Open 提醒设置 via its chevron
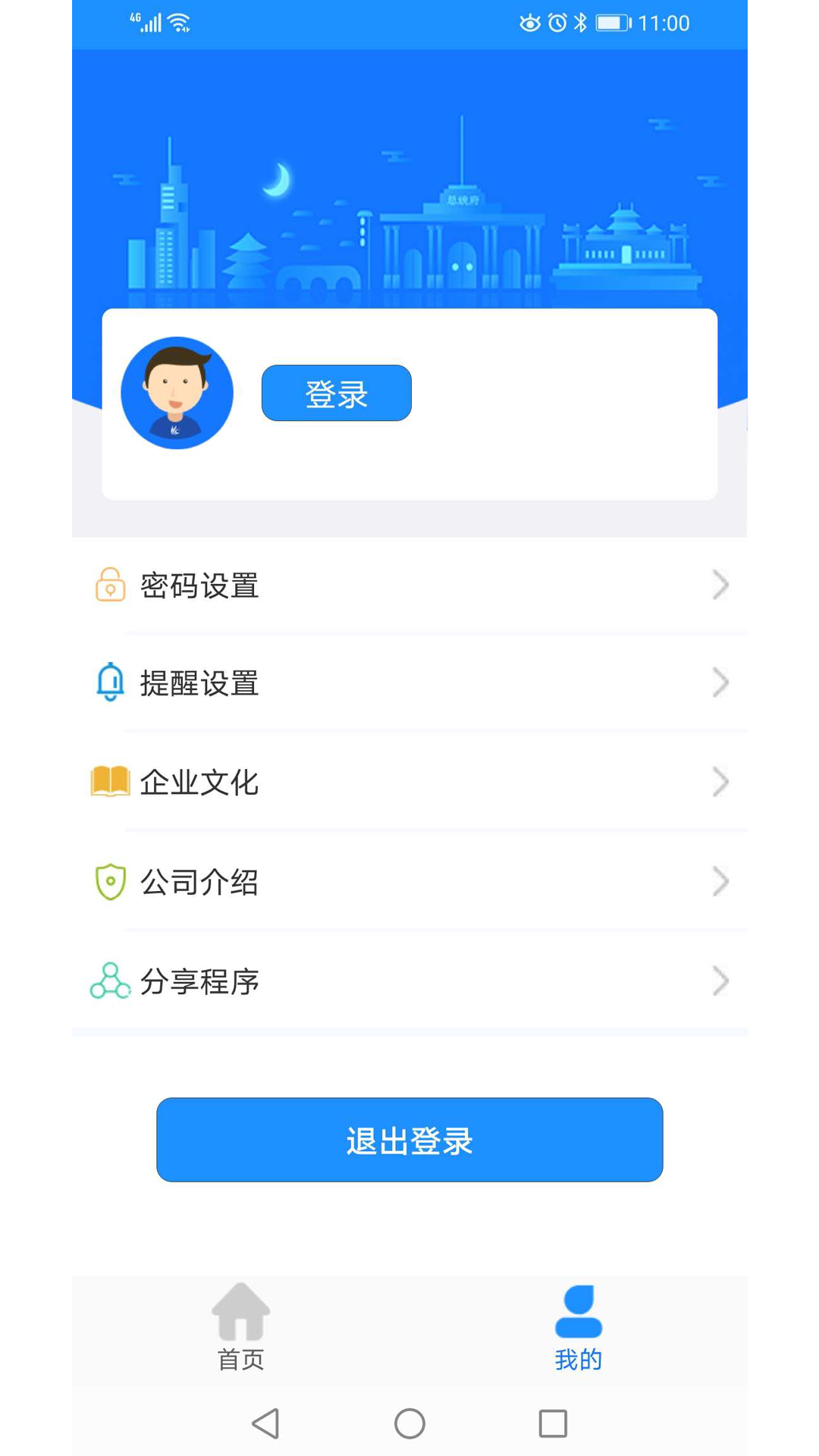Screen dimensions: 819x1456 point(720,683)
